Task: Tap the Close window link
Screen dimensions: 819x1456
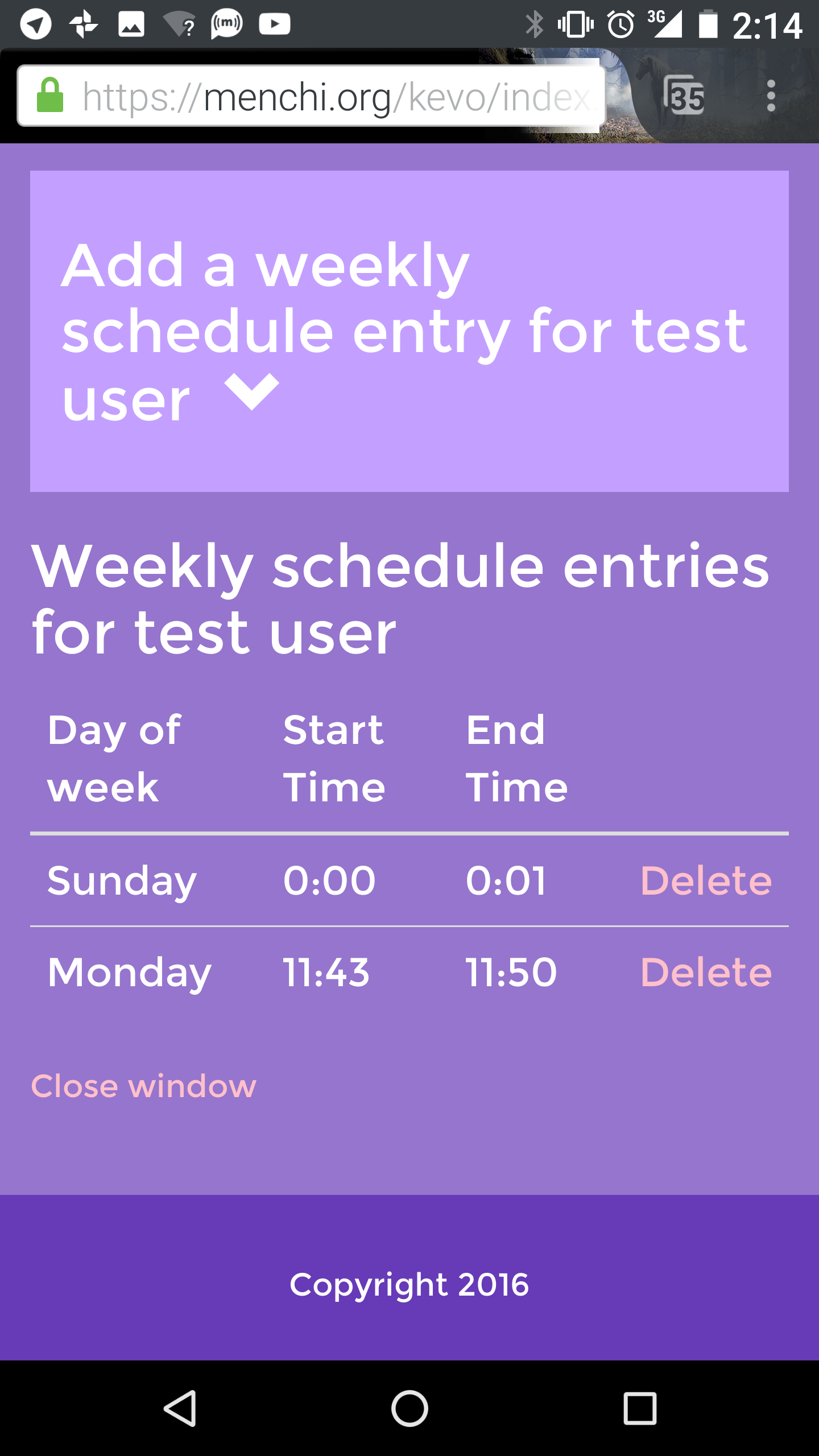Action: coord(143,1086)
